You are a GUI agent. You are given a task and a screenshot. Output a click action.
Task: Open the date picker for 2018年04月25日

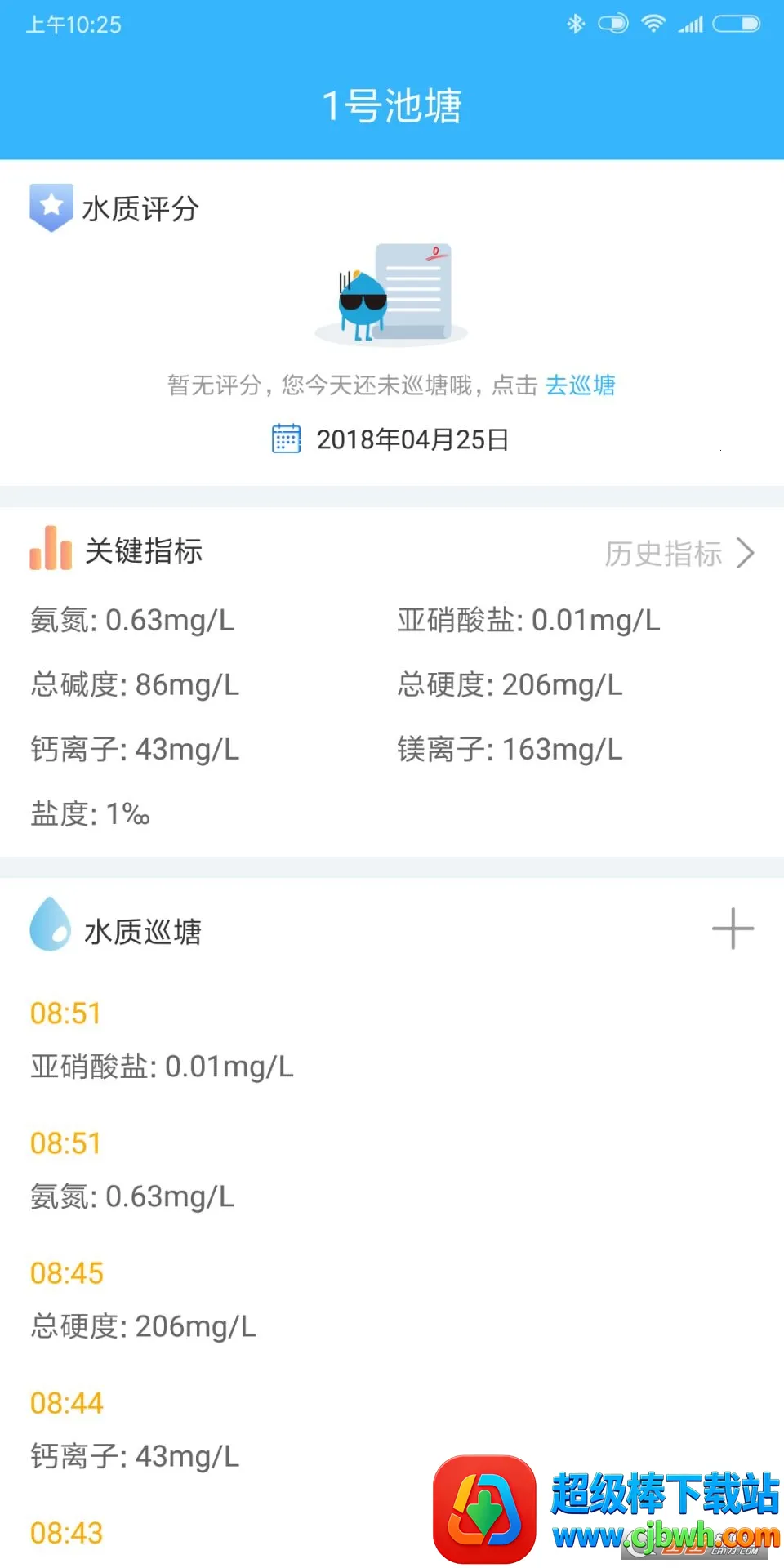click(390, 439)
